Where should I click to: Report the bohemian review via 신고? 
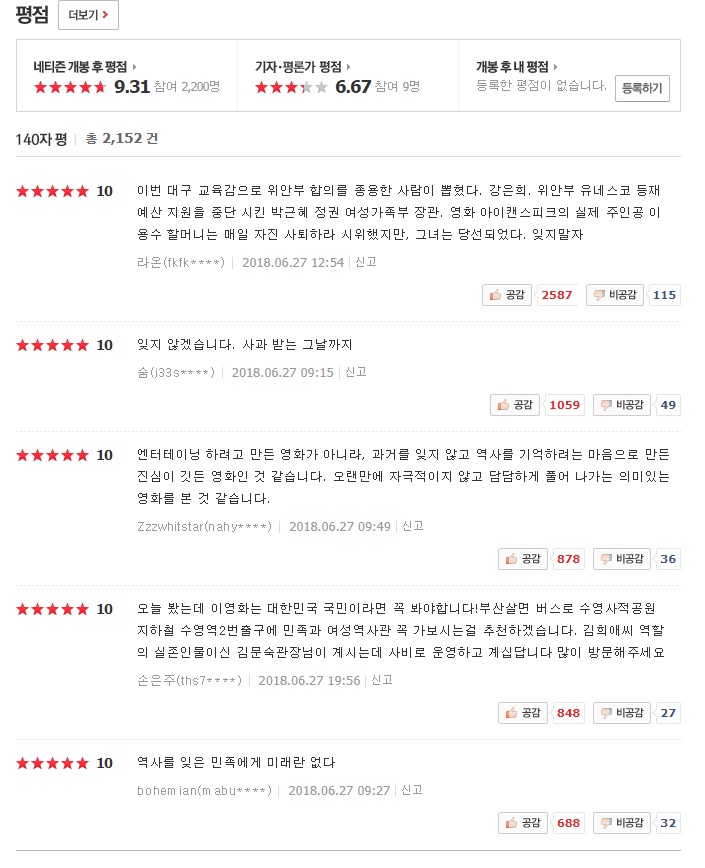pos(412,790)
